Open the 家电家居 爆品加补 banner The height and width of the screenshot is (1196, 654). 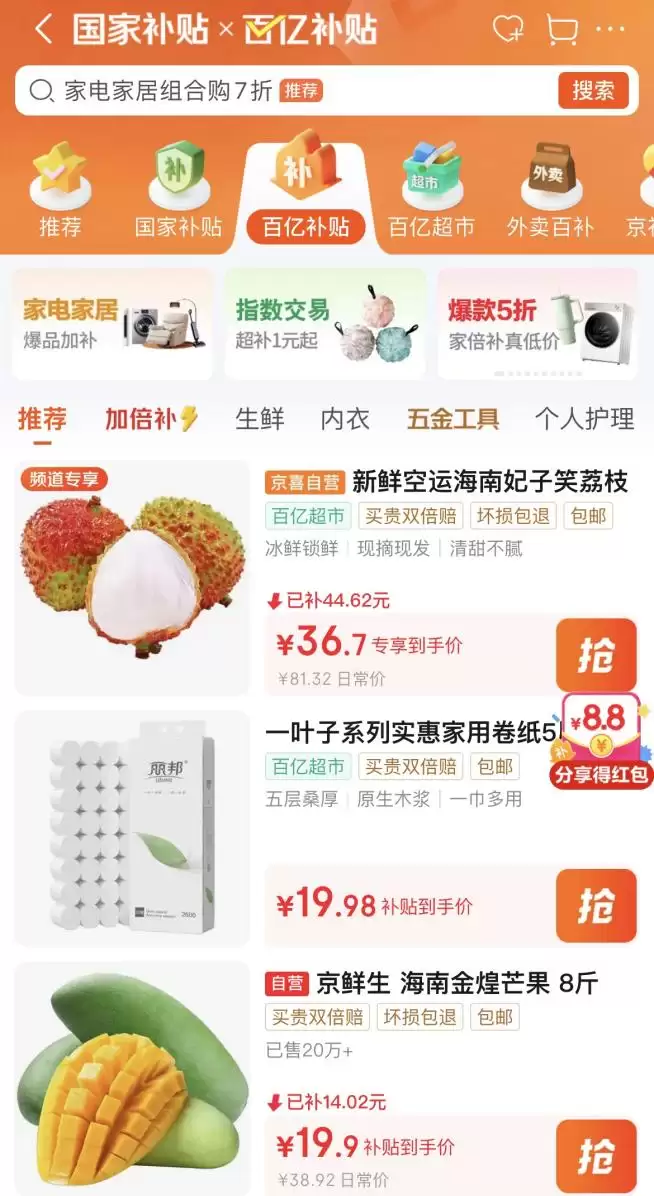coord(112,323)
